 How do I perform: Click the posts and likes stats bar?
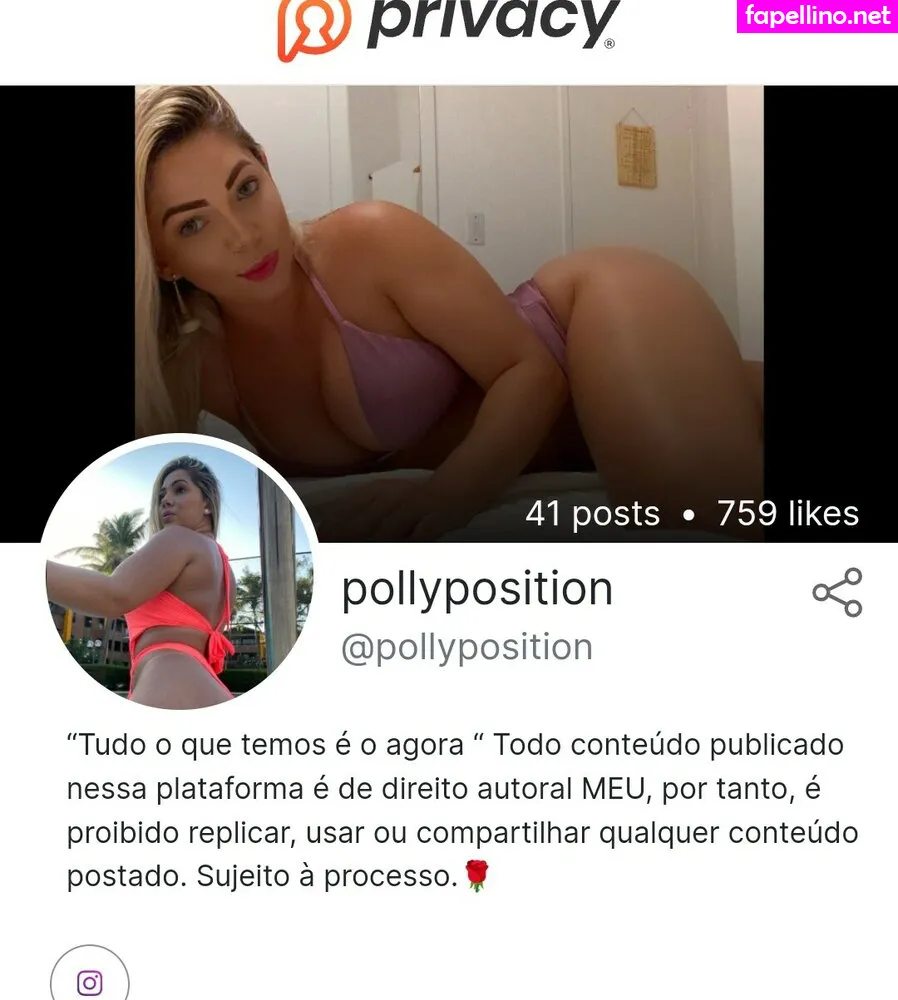click(690, 513)
